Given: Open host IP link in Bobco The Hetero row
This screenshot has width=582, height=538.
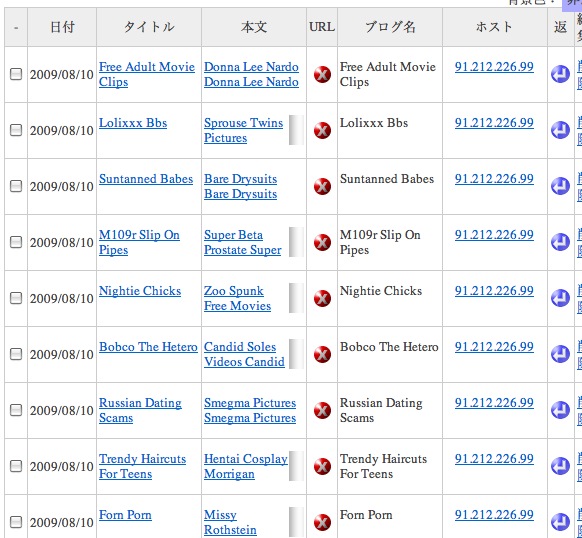Looking at the screenshot, I should (494, 346).
